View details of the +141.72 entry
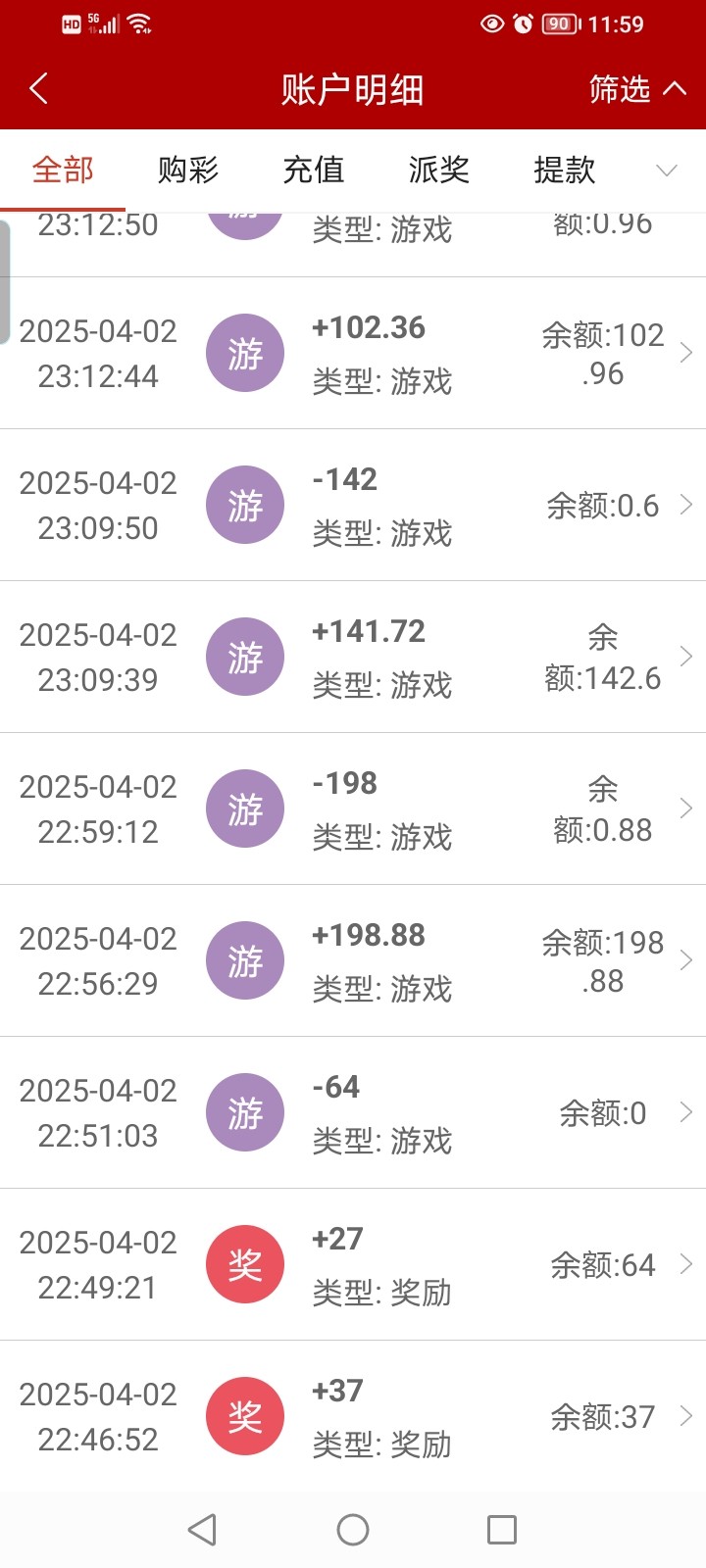Image resolution: width=706 pixels, height=1568 pixels. pyautogui.click(x=353, y=657)
